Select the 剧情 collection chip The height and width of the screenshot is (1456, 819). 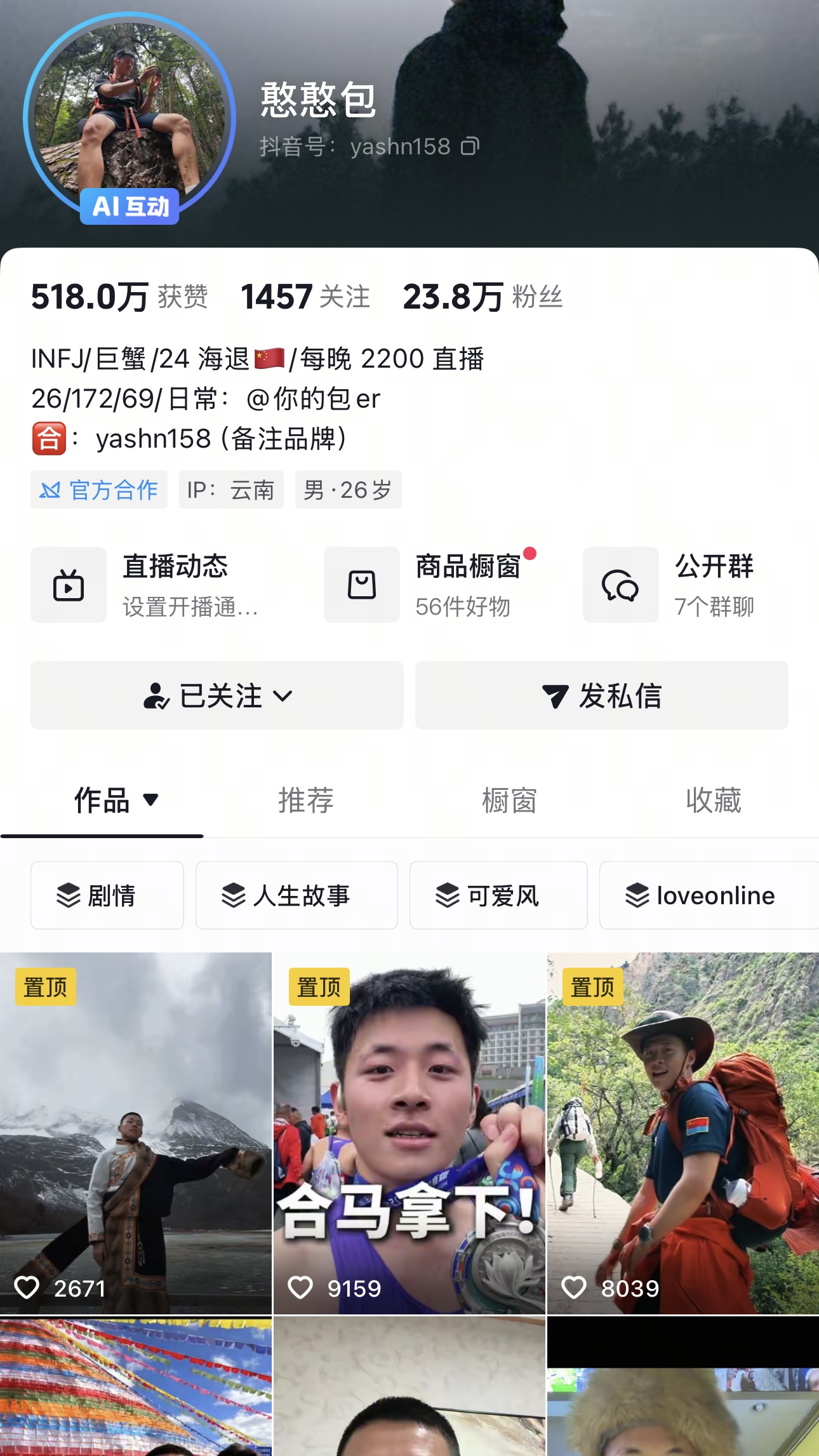coord(107,895)
